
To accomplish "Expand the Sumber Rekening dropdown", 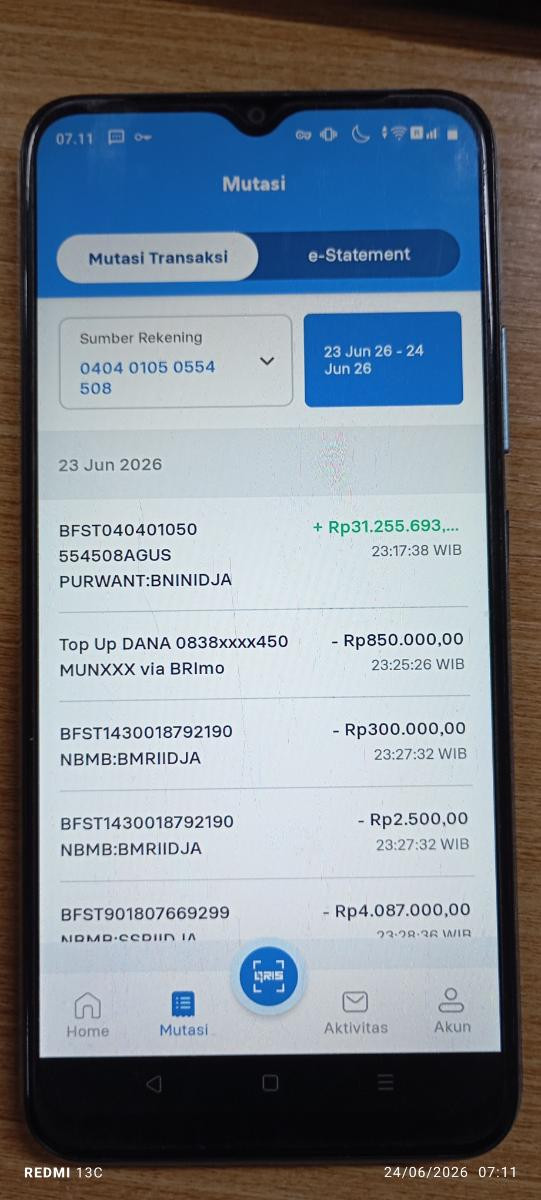I will click(176, 362).
